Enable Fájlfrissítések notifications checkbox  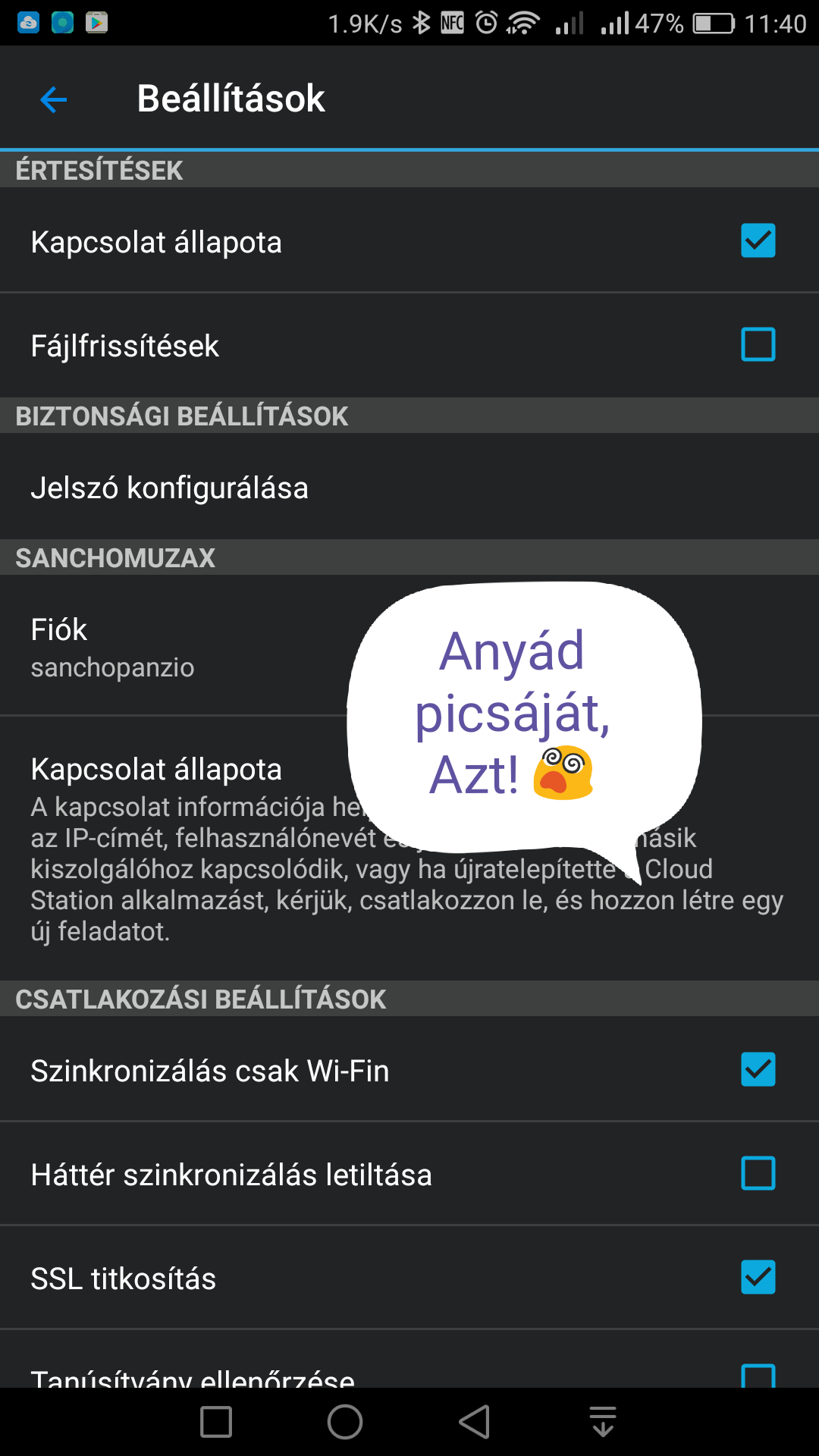[x=758, y=344]
